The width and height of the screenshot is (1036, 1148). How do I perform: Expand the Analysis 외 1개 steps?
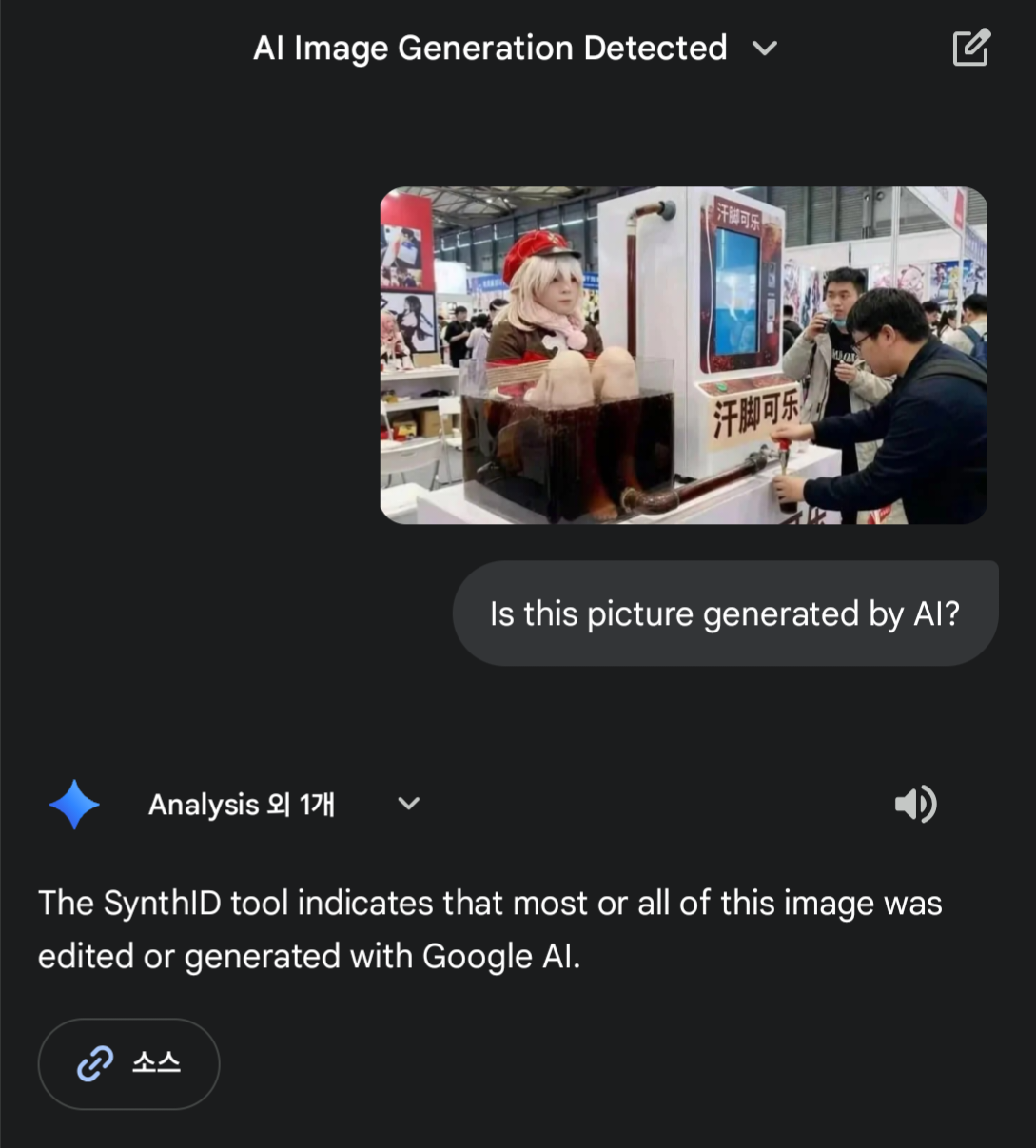(x=408, y=804)
